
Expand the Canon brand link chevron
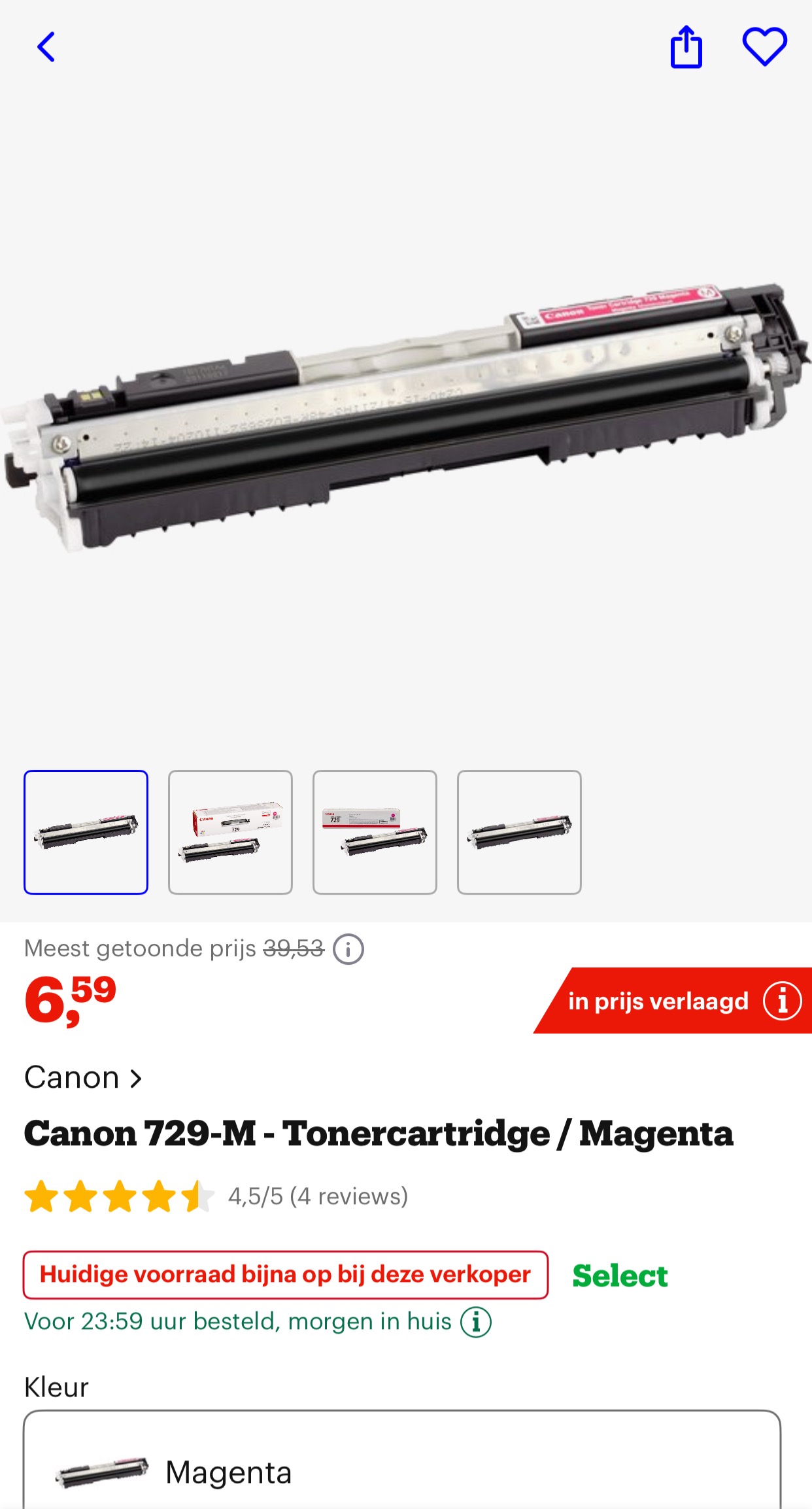(x=136, y=1077)
